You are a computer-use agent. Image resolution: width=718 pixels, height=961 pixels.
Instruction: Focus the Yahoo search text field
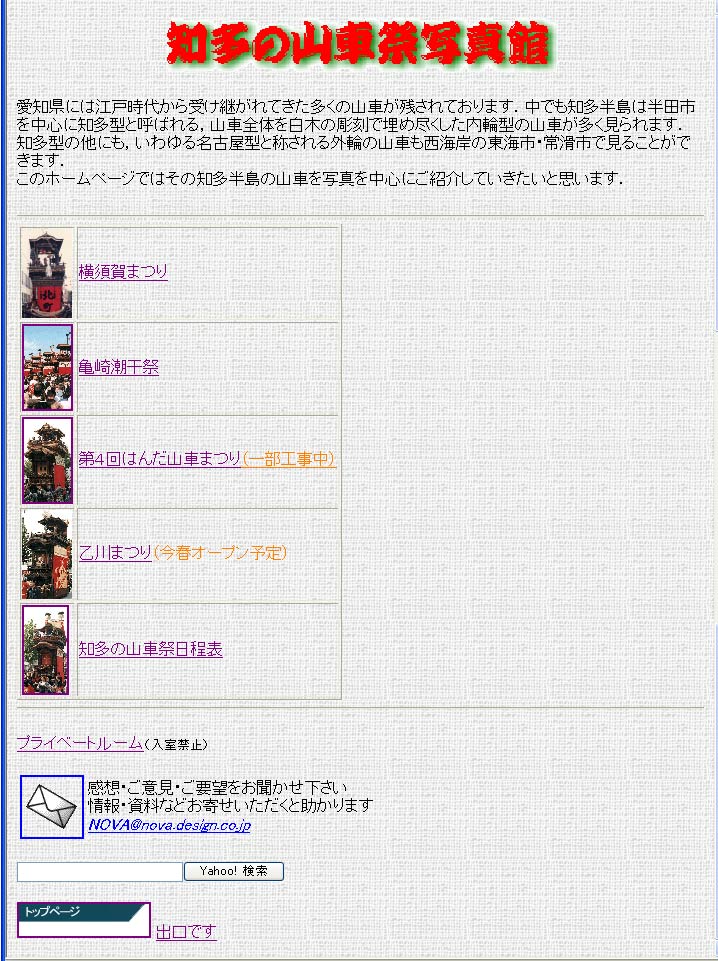coord(99,872)
